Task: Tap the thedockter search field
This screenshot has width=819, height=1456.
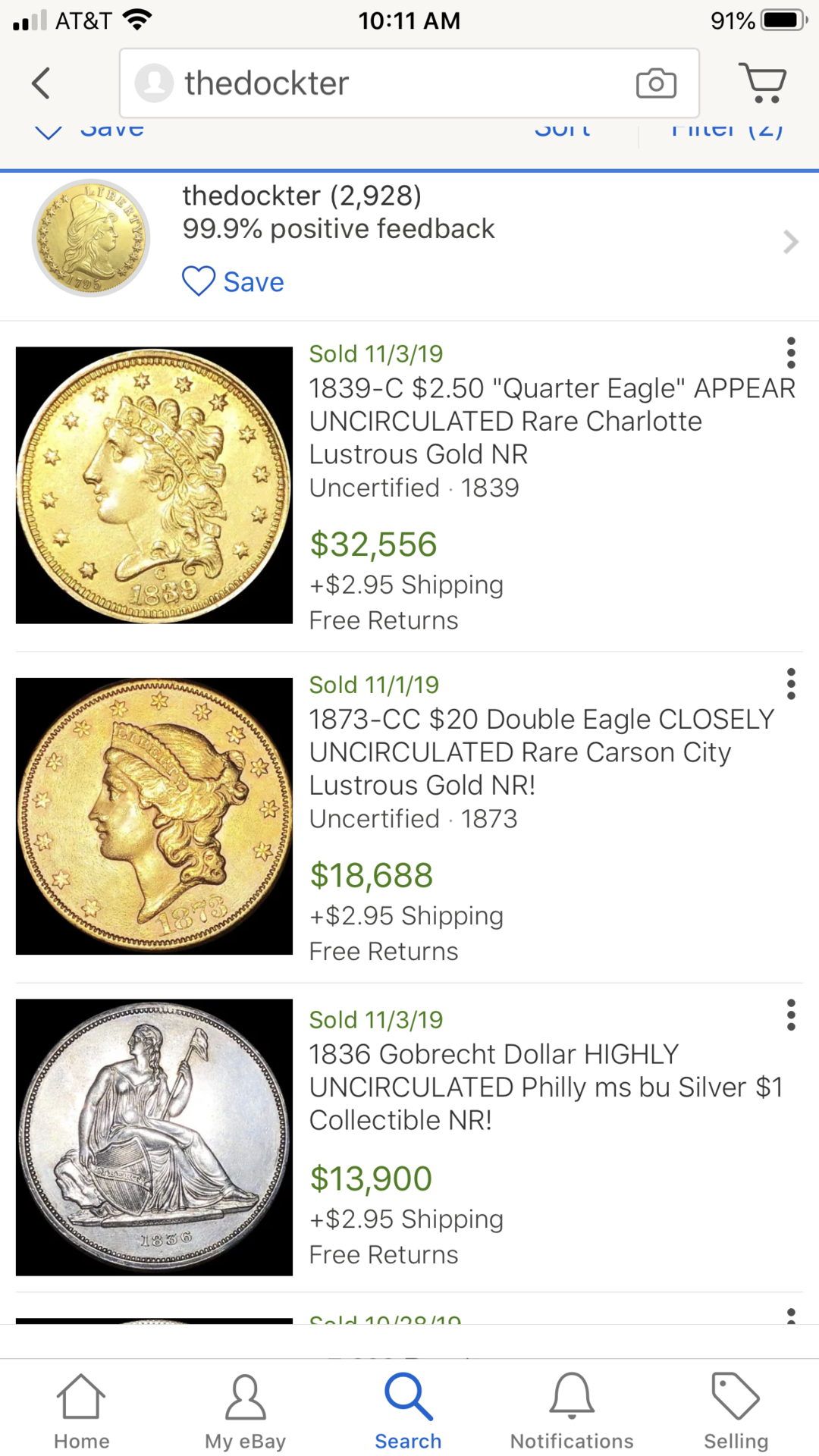Action: 379,83
